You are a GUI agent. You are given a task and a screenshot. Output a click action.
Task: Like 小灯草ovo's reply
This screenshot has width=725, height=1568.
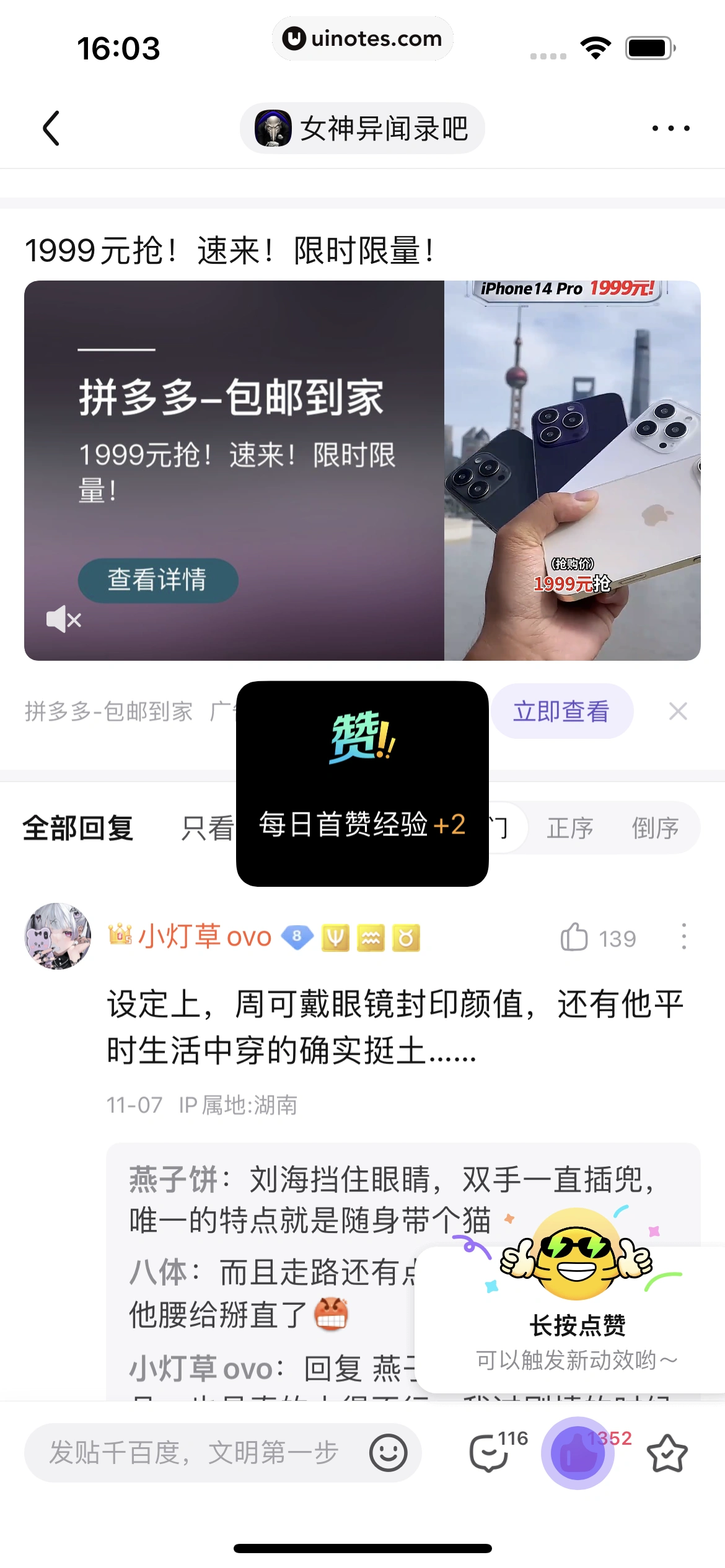click(x=574, y=937)
